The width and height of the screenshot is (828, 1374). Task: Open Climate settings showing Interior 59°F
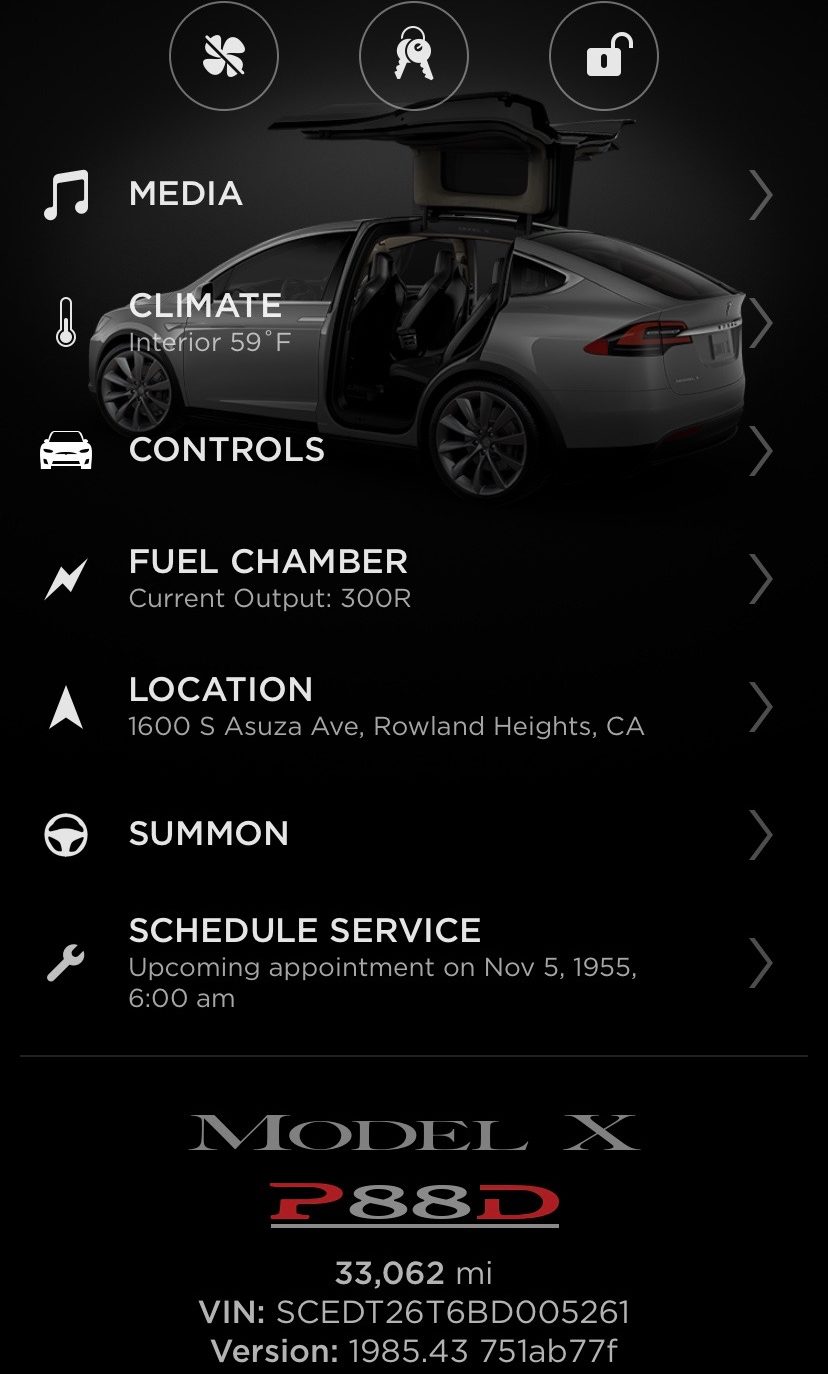pyautogui.click(x=414, y=322)
